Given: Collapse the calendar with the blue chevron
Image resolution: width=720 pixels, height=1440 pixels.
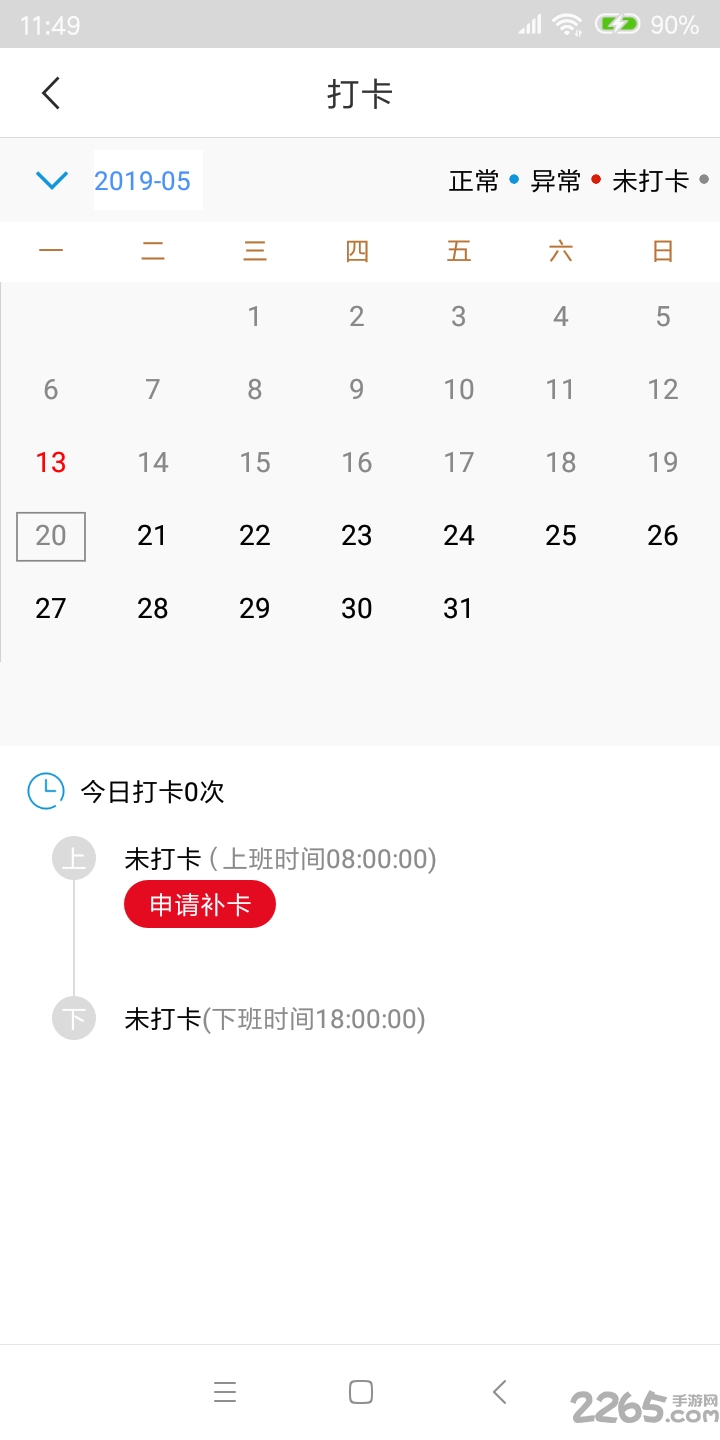Looking at the screenshot, I should (x=51, y=180).
